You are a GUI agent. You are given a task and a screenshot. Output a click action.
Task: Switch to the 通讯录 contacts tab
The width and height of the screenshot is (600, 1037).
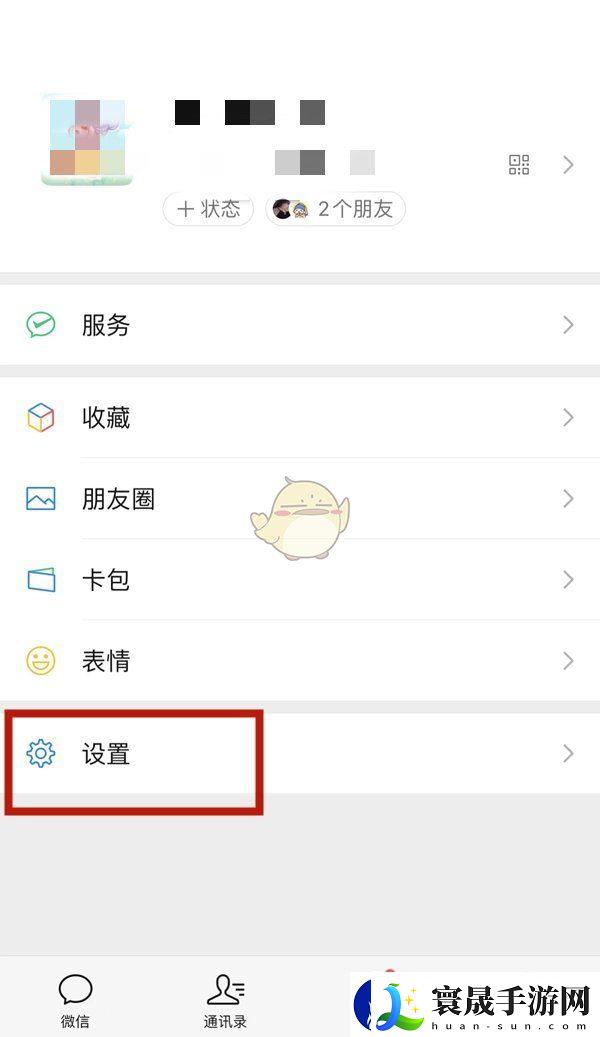coord(225,1000)
